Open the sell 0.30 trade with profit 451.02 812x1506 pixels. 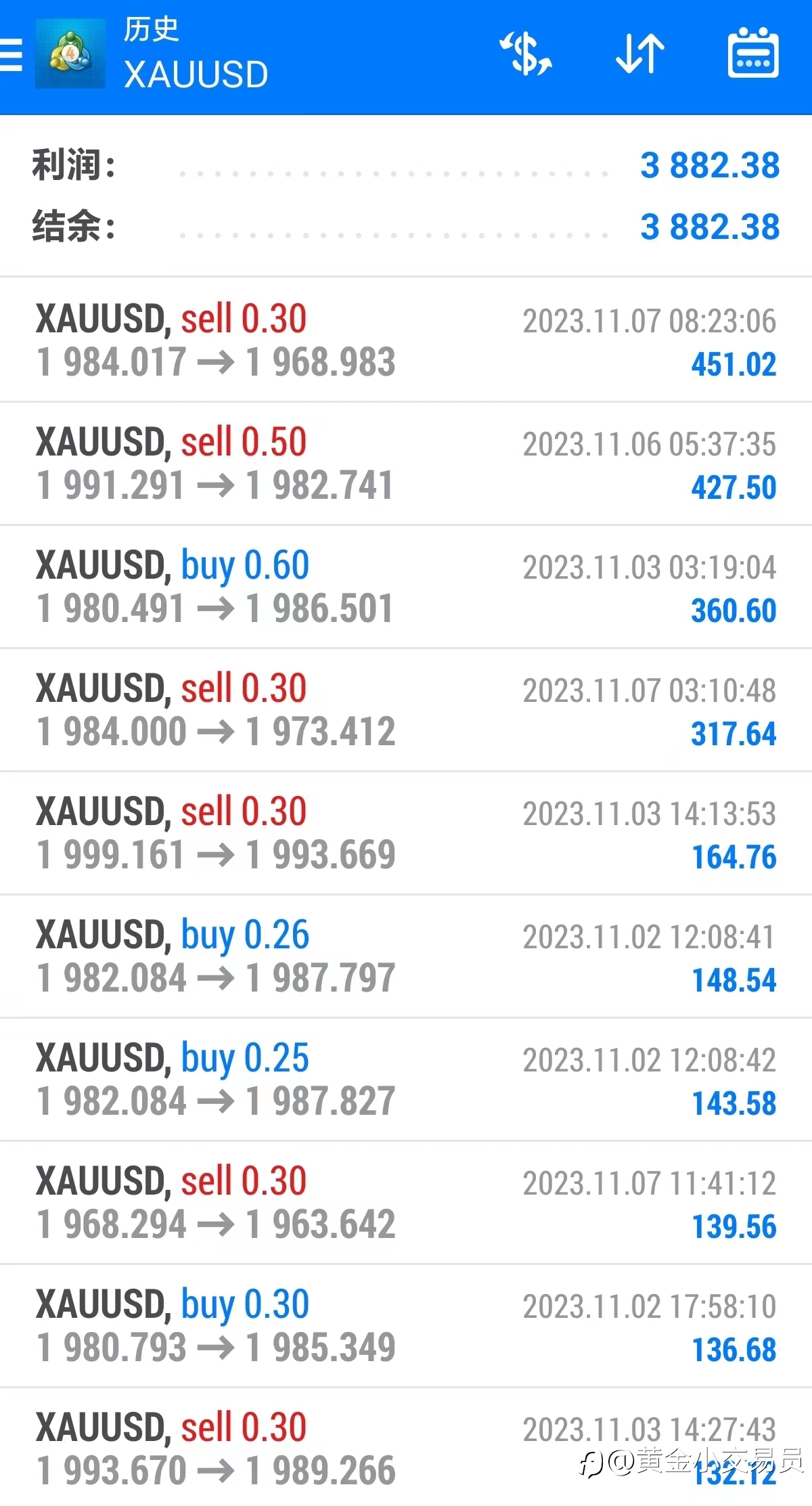coord(406,340)
